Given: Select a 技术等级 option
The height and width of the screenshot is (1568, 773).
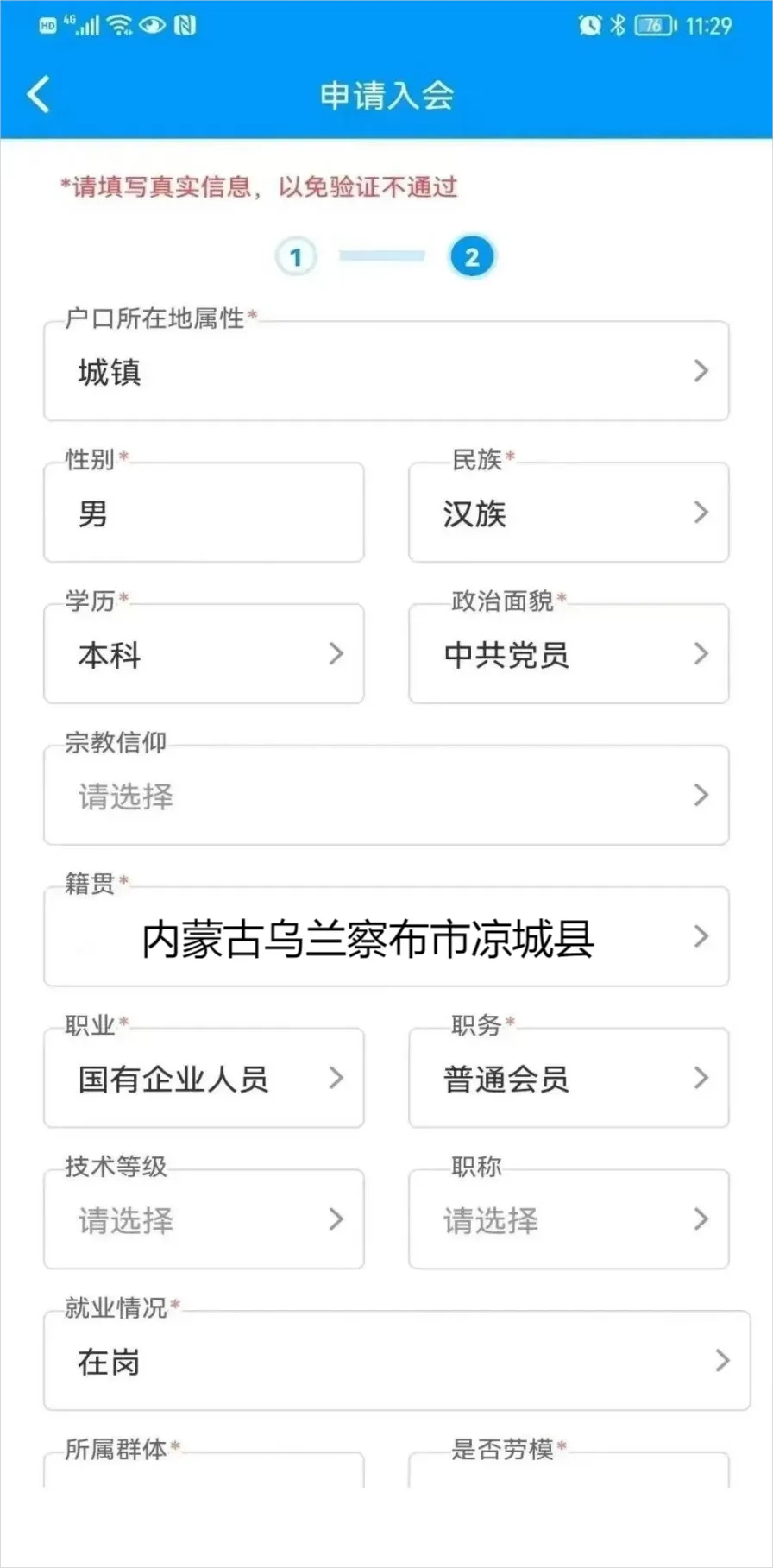Looking at the screenshot, I should point(204,1219).
